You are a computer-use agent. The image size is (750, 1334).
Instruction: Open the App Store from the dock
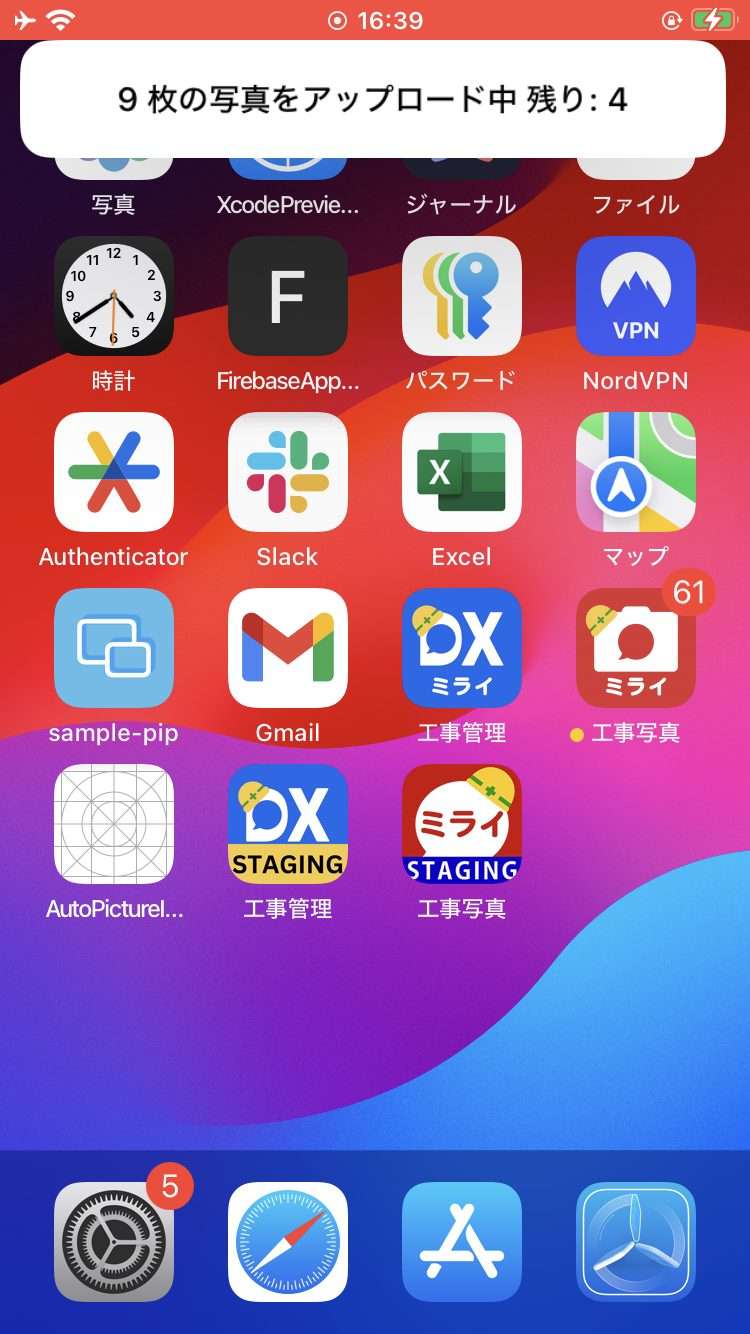point(462,1242)
